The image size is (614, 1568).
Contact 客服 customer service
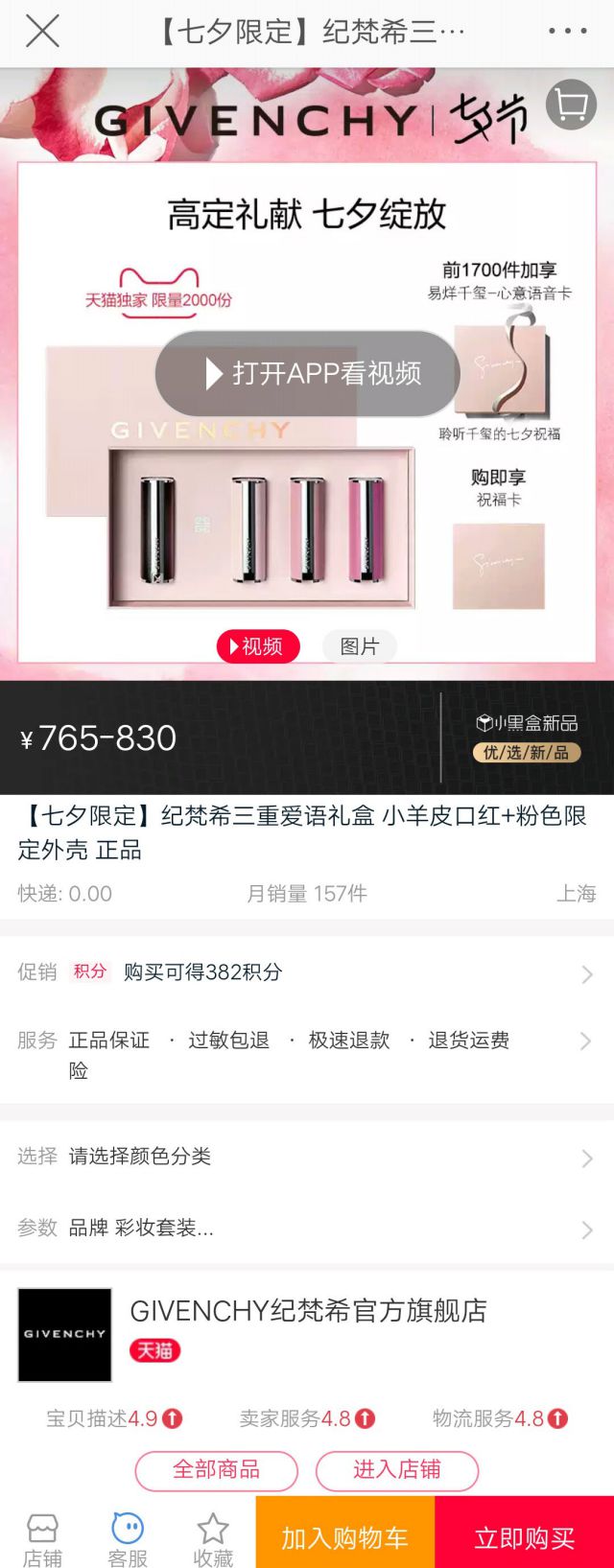tap(128, 1540)
